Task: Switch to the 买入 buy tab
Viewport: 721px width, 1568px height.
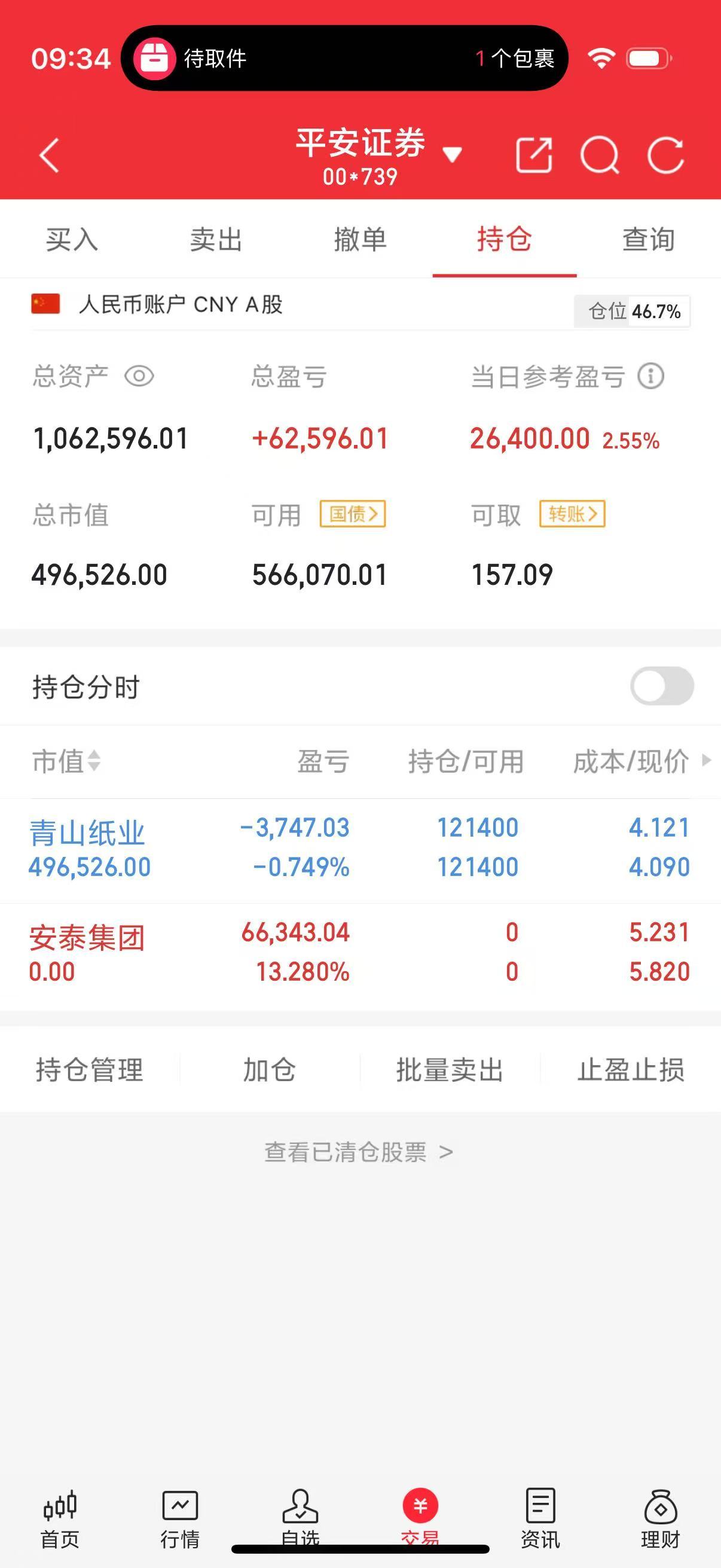Action: [x=72, y=239]
